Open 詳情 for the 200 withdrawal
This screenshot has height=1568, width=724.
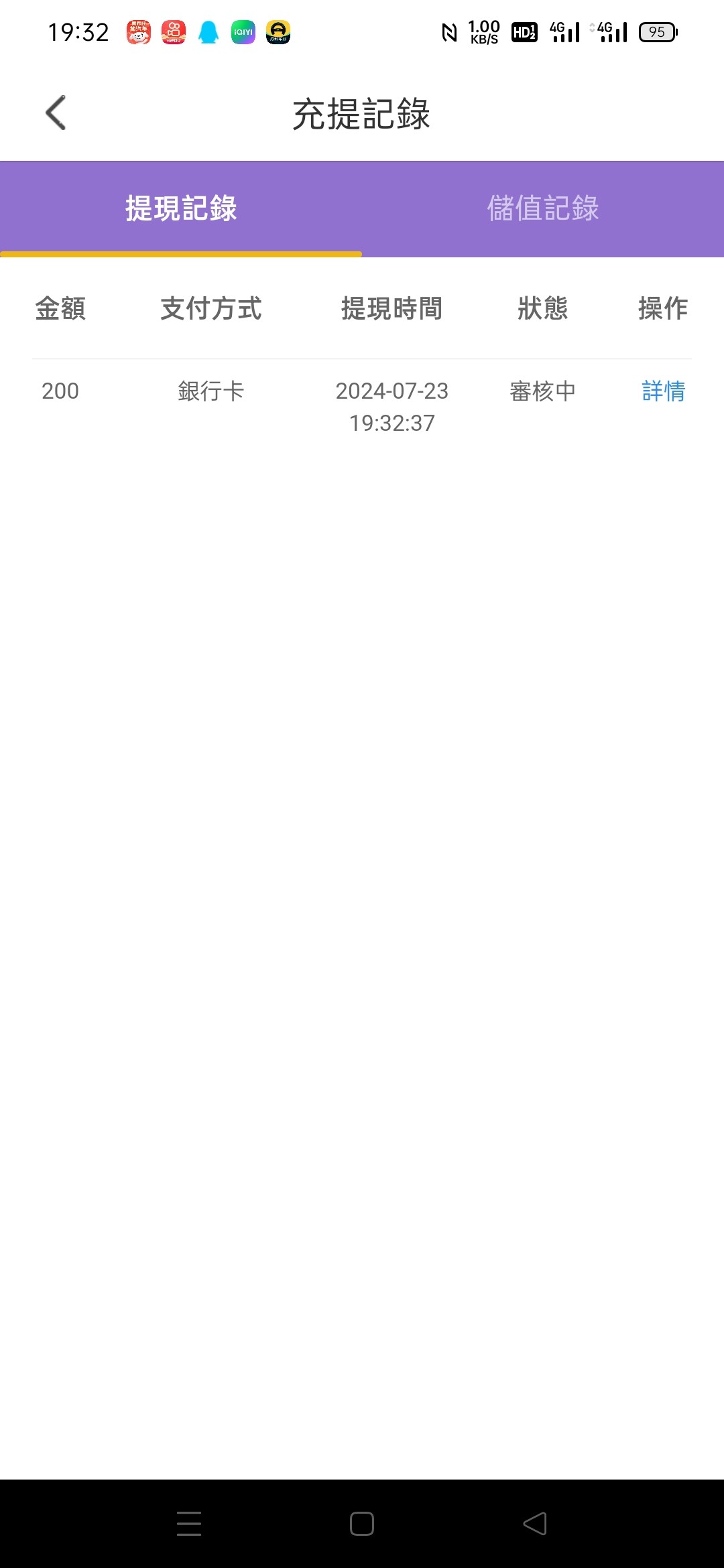663,391
